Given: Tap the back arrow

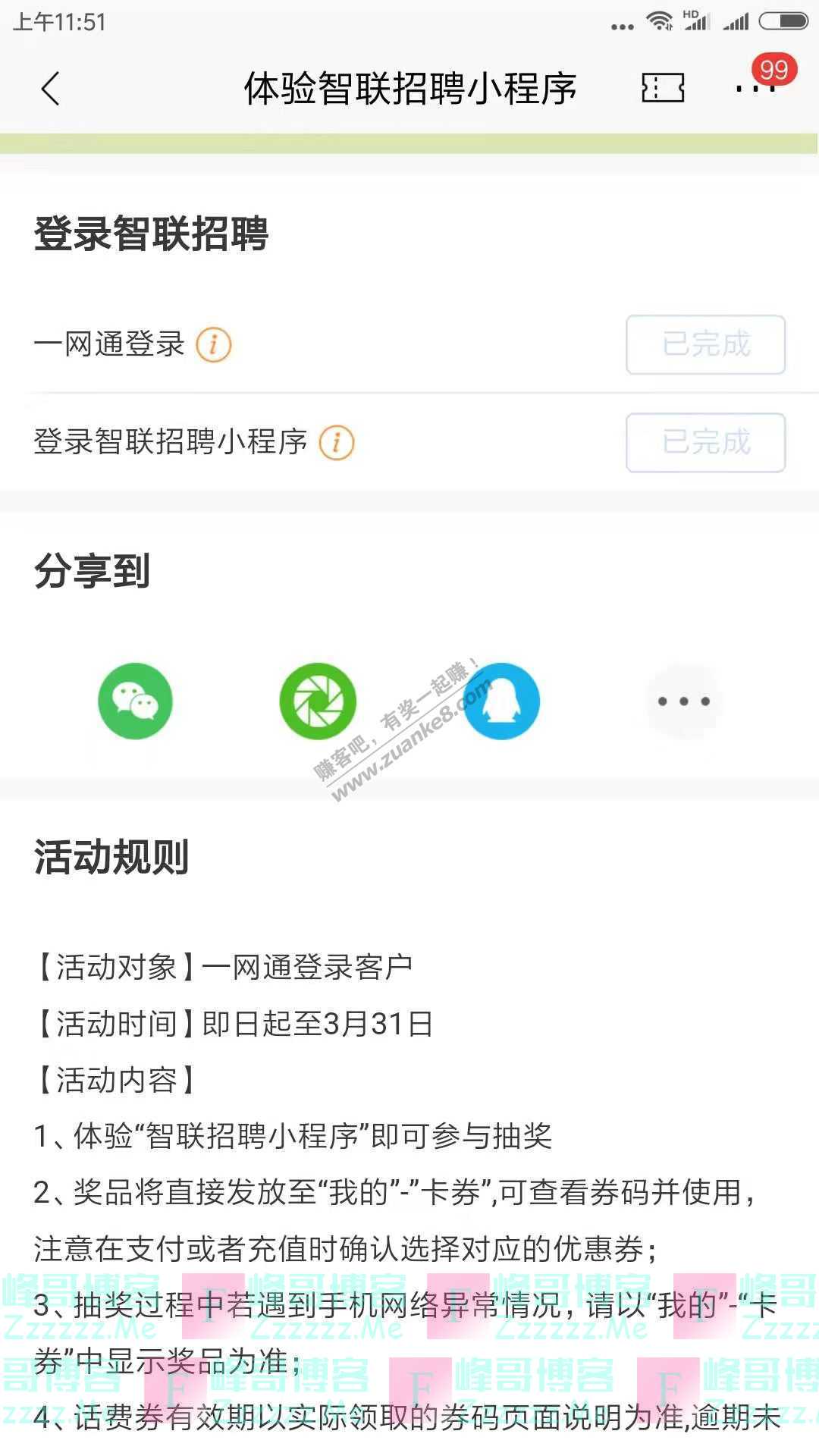Looking at the screenshot, I should pyautogui.click(x=50, y=89).
